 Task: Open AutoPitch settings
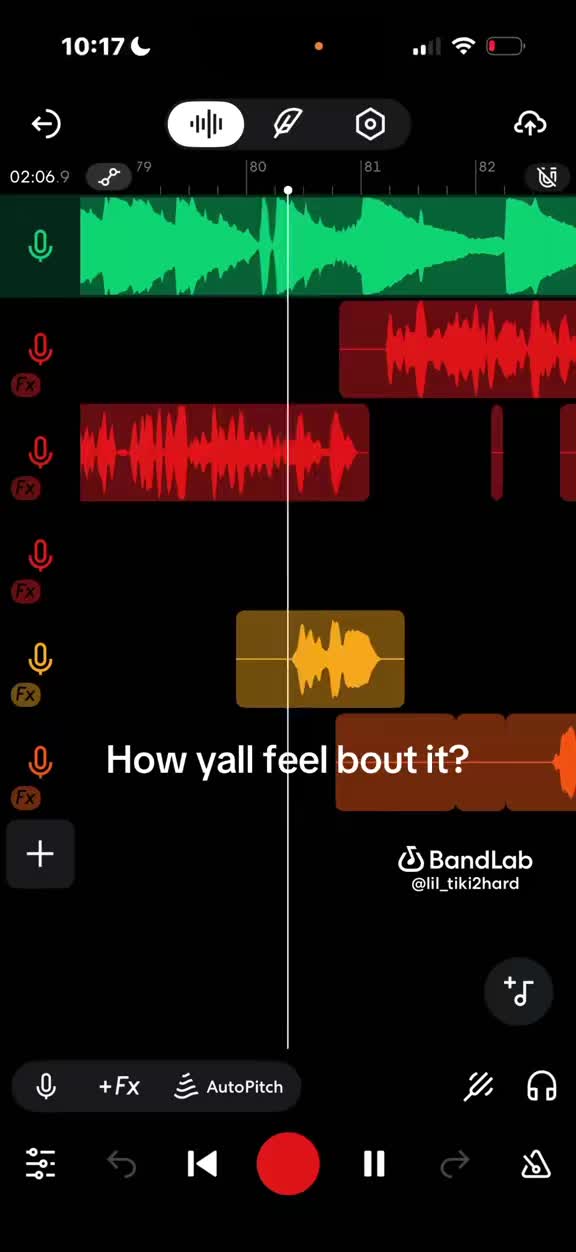point(229,1087)
